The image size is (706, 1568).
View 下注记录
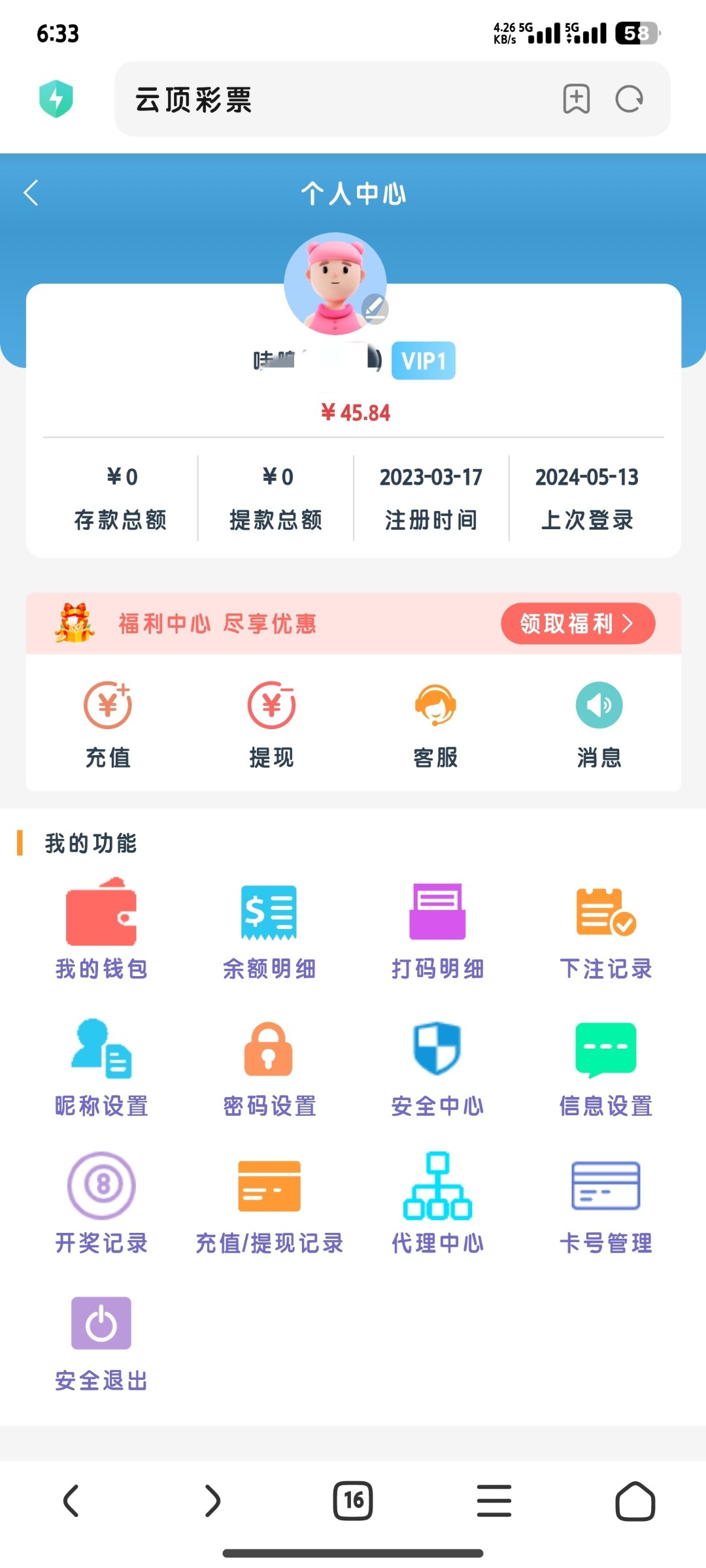[x=606, y=928]
